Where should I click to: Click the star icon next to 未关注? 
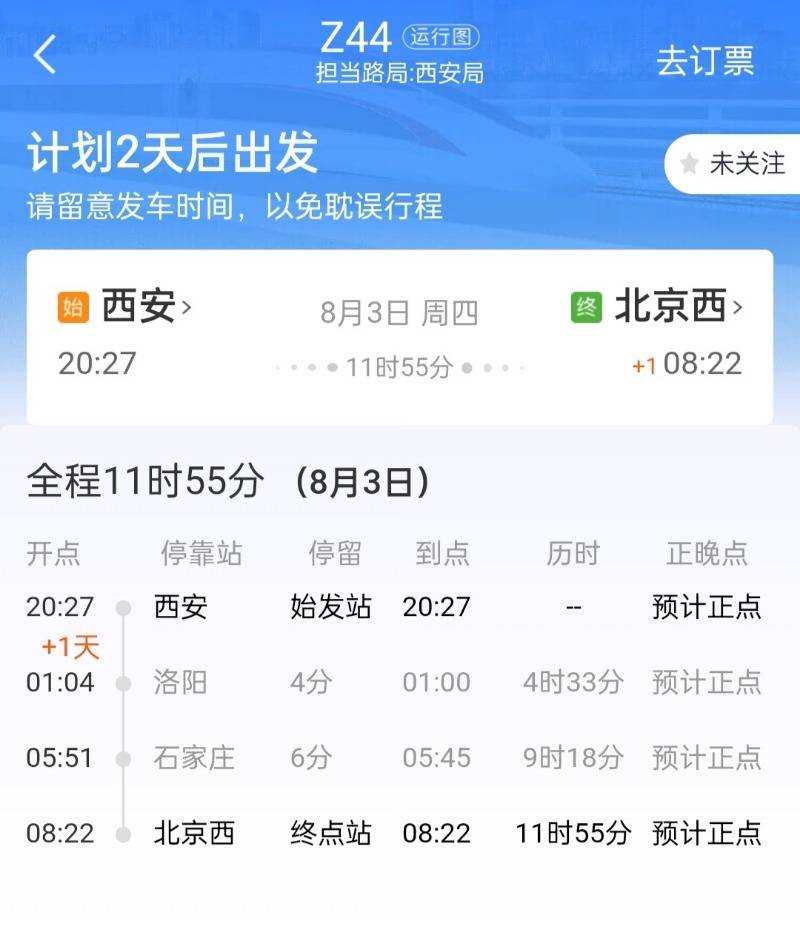click(692, 165)
